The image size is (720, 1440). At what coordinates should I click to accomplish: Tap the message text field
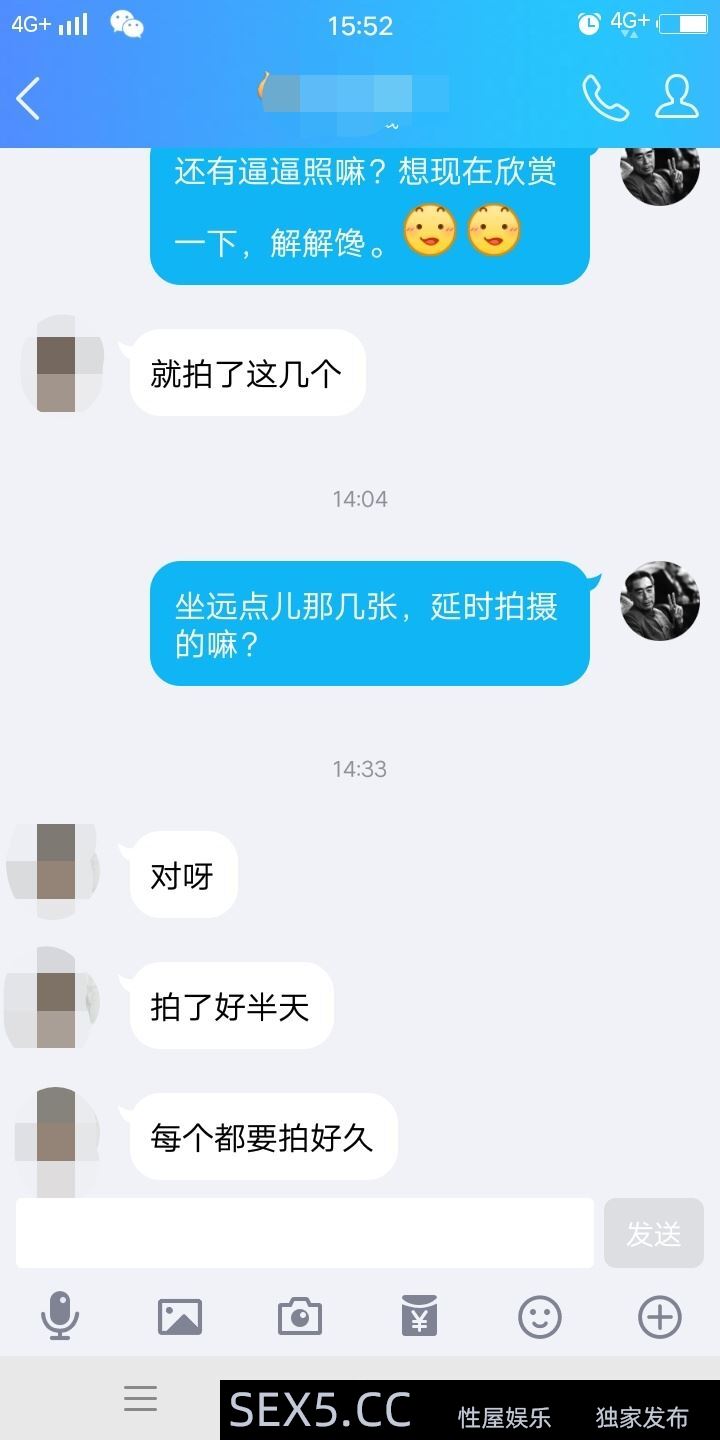pyautogui.click(x=305, y=1233)
